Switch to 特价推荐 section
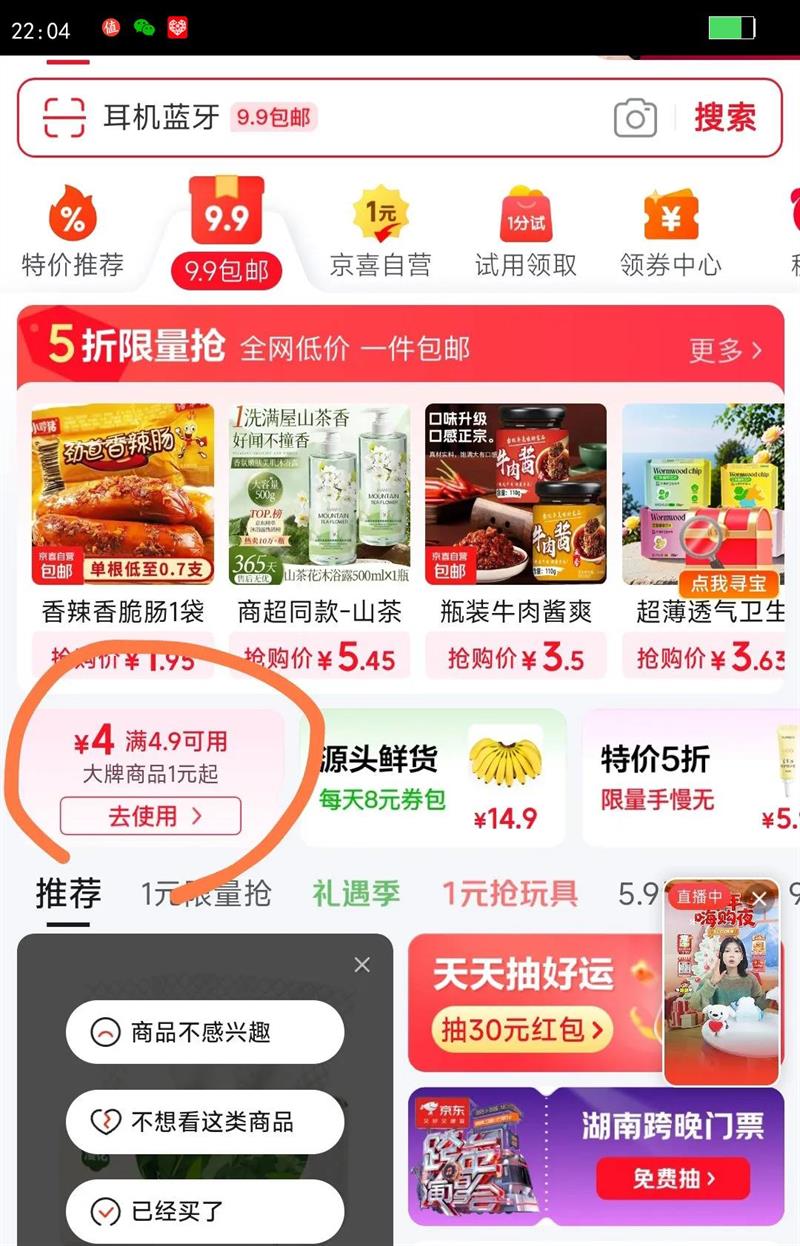Image resolution: width=800 pixels, height=1246 pixels. [x=73, y=232]
